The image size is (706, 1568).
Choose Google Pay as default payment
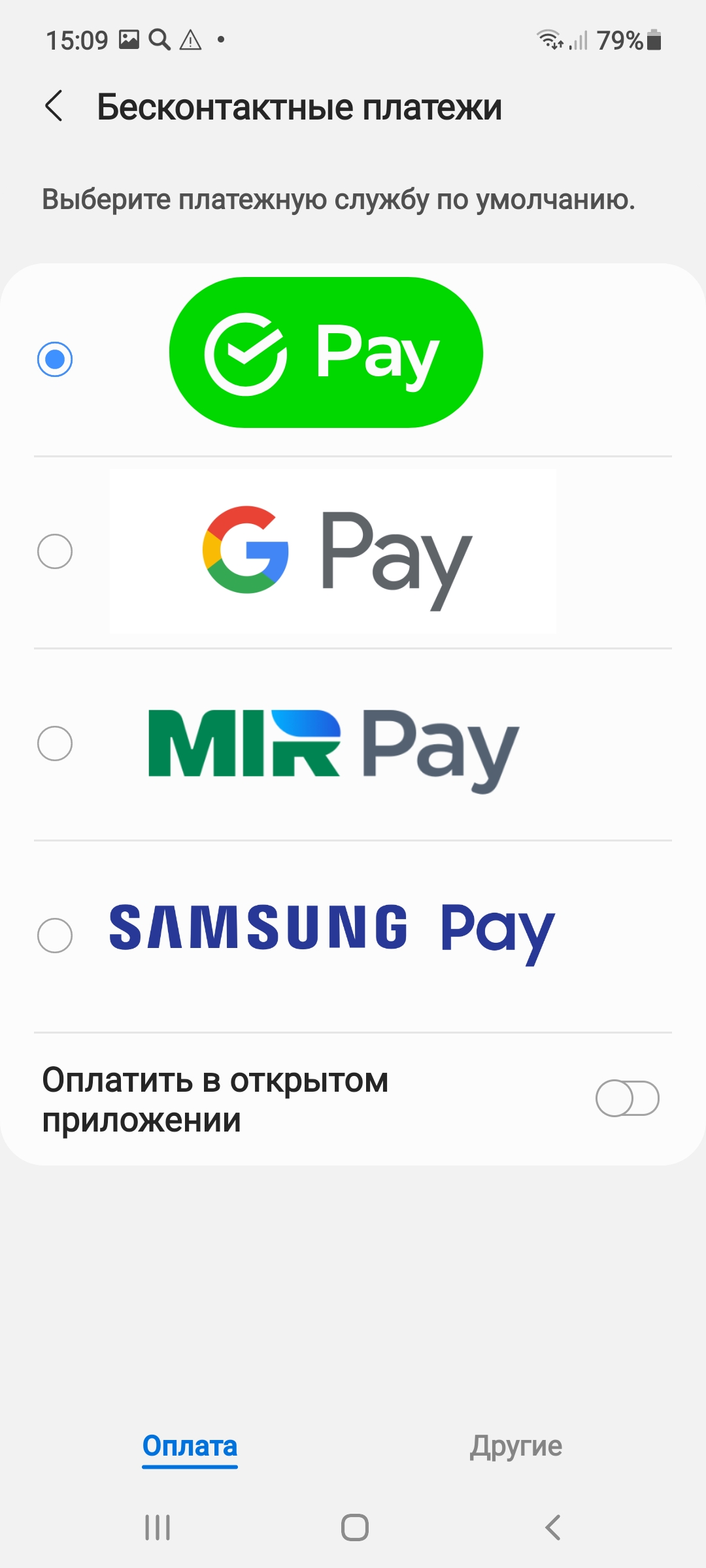pyautogui.click(x=55, y=551)
